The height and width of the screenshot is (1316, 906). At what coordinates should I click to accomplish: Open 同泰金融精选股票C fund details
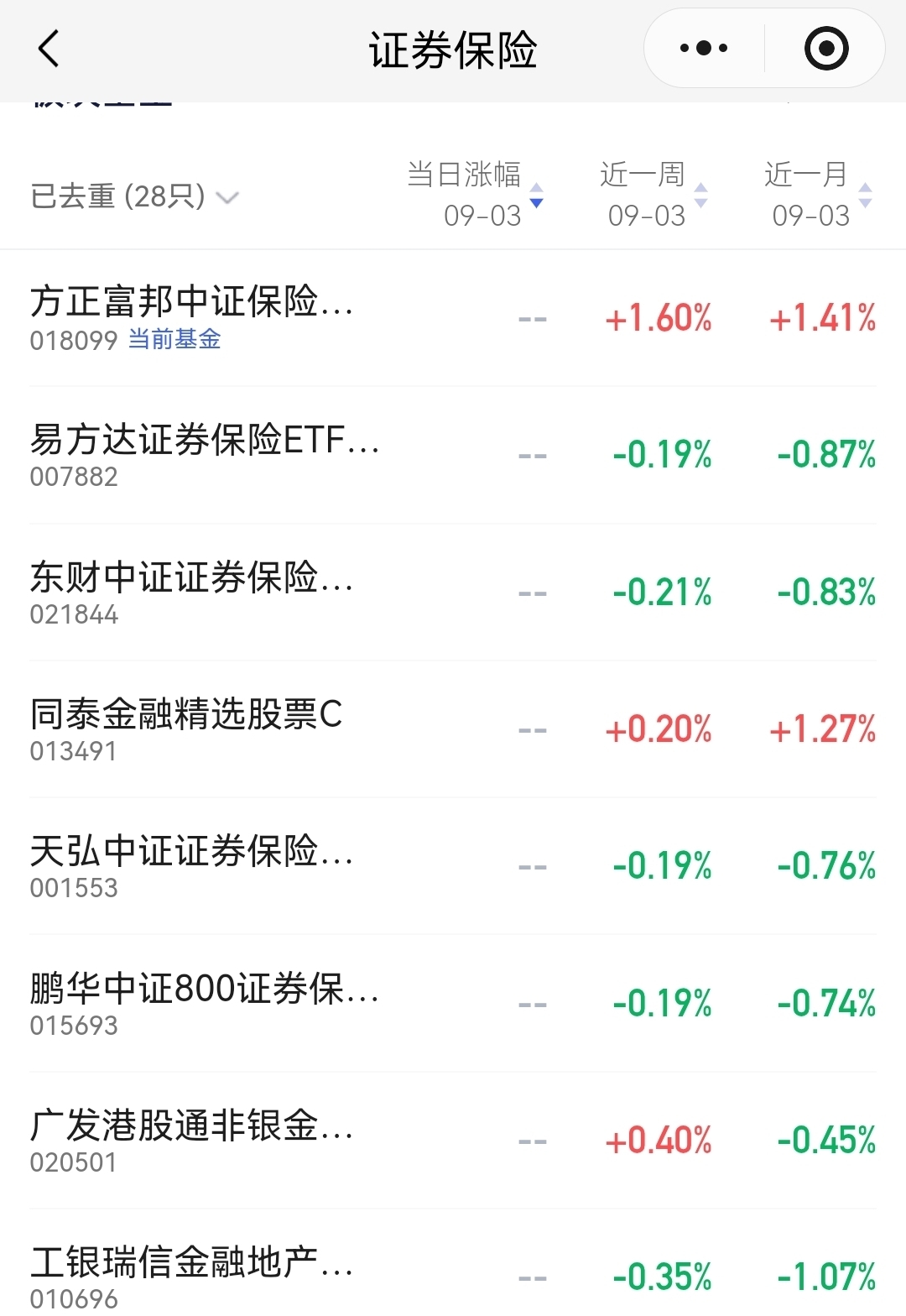coord(453,729)
